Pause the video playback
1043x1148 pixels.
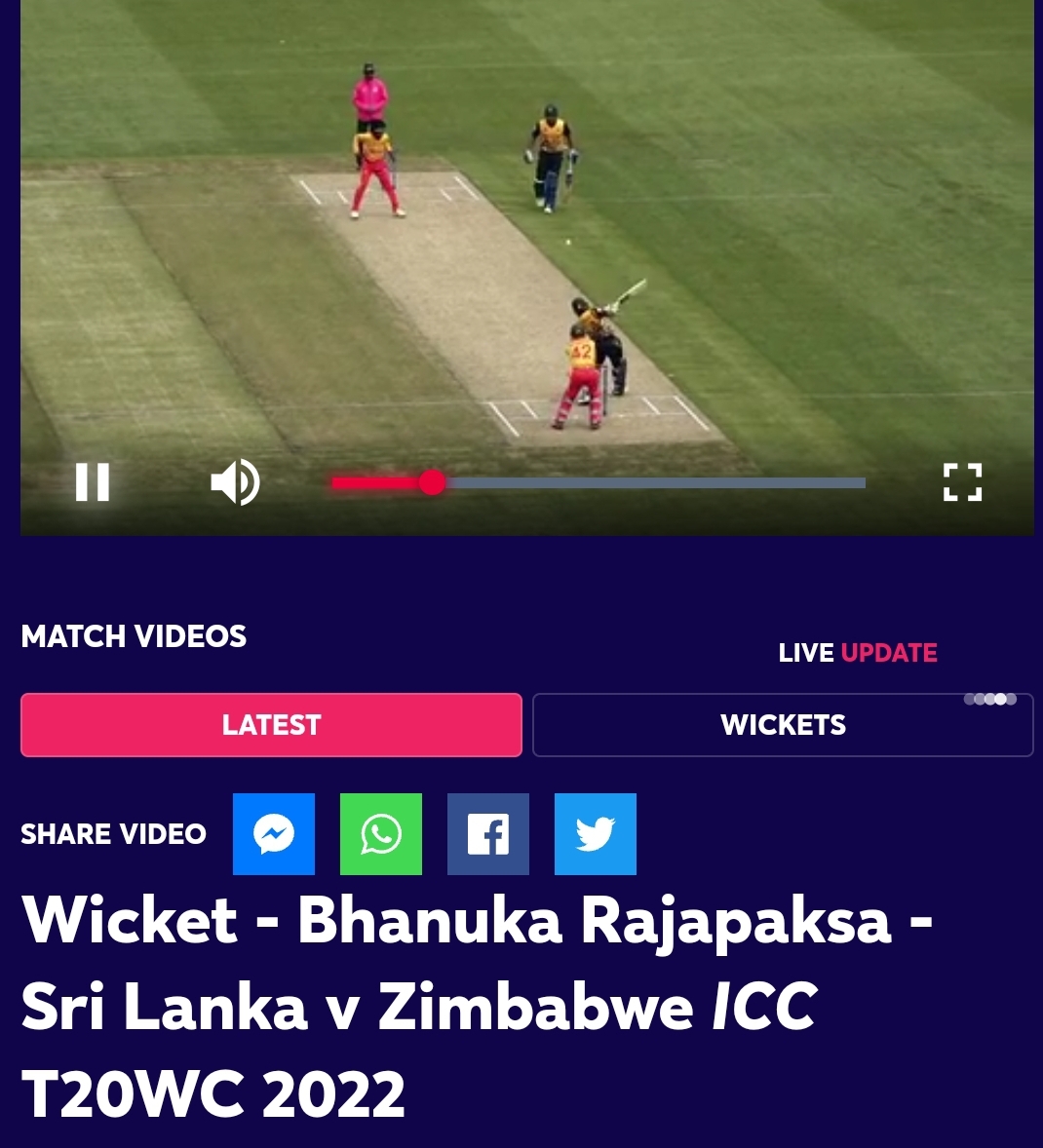pos(93,482)
